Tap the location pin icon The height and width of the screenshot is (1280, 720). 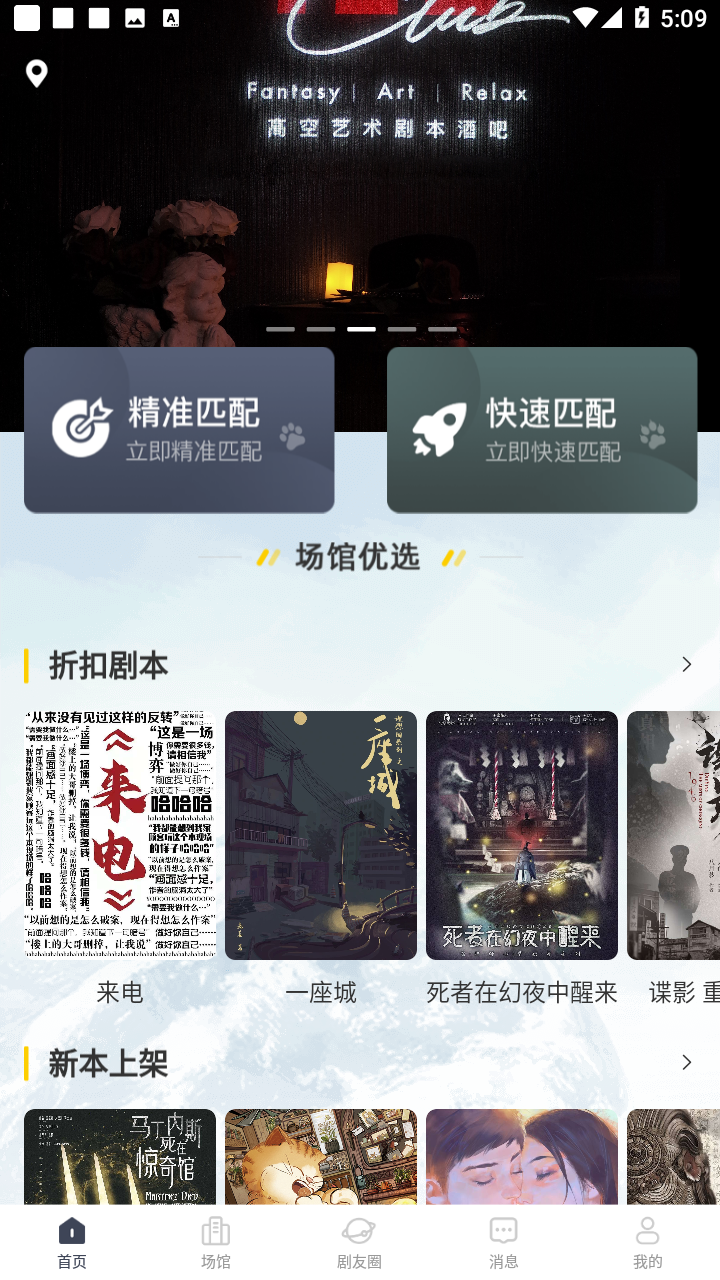pyautogui.click(x=38, y=72)
